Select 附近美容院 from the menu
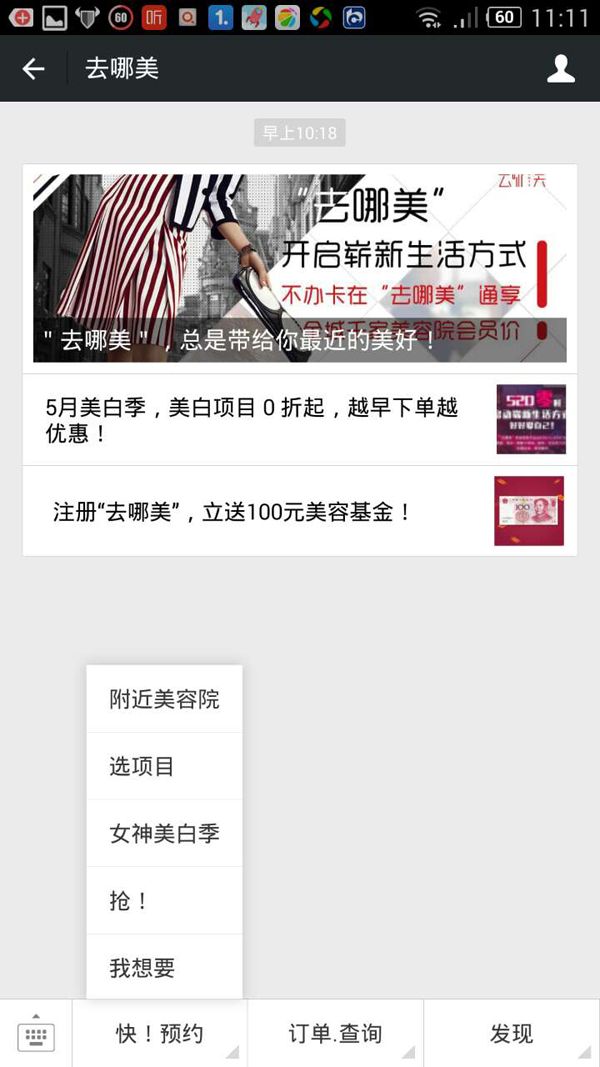The width and height of the screenshot is (600, 1067). 164,699
